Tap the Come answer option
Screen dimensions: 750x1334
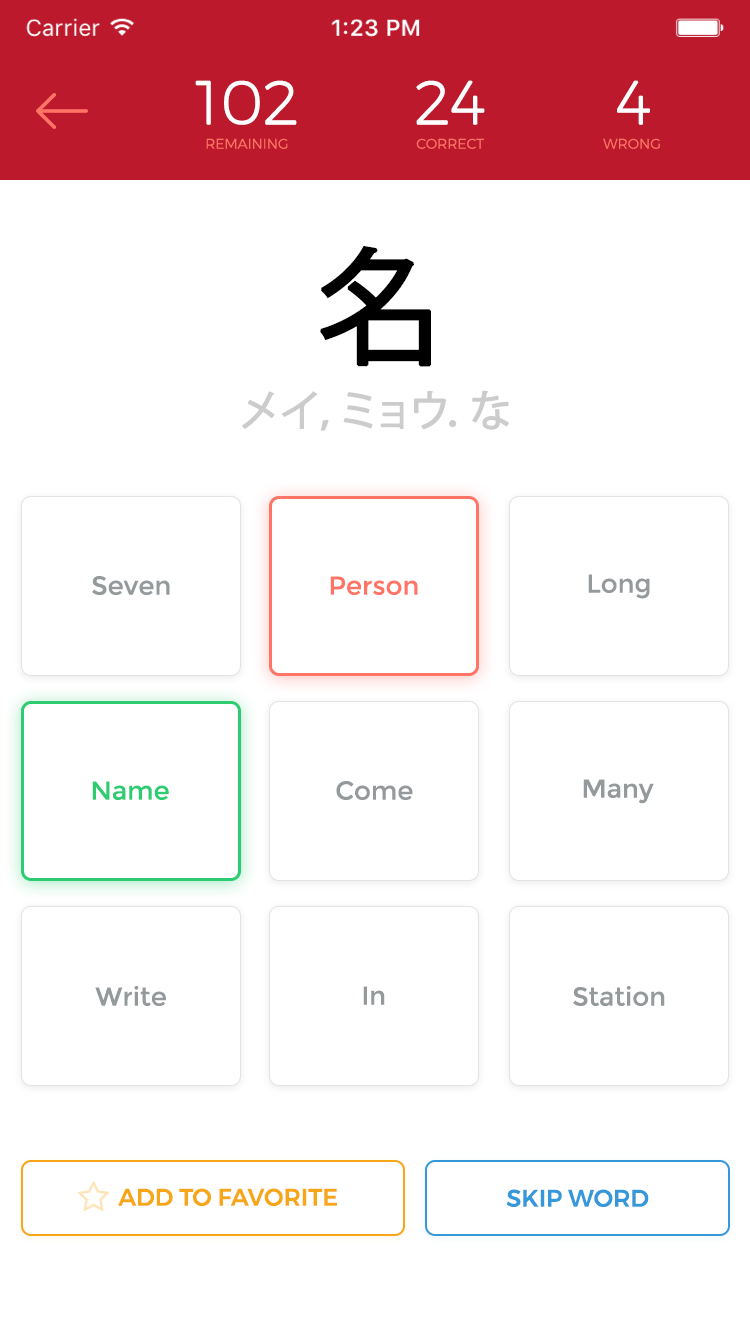(x=374, y=791)
